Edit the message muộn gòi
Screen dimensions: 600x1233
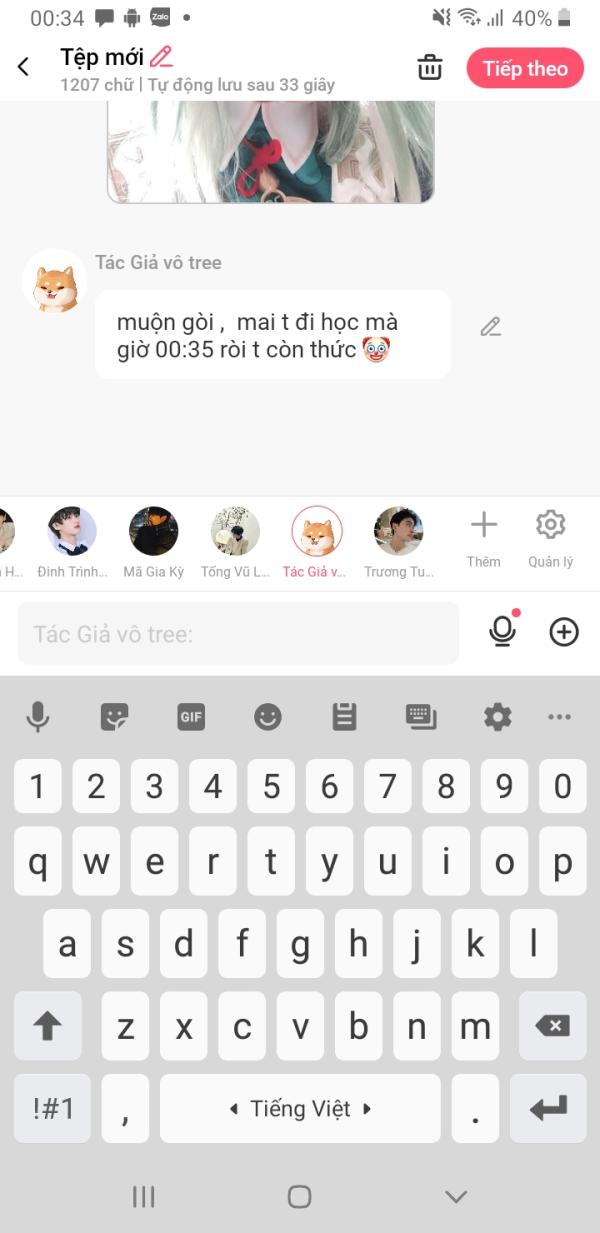coord(490,327)
